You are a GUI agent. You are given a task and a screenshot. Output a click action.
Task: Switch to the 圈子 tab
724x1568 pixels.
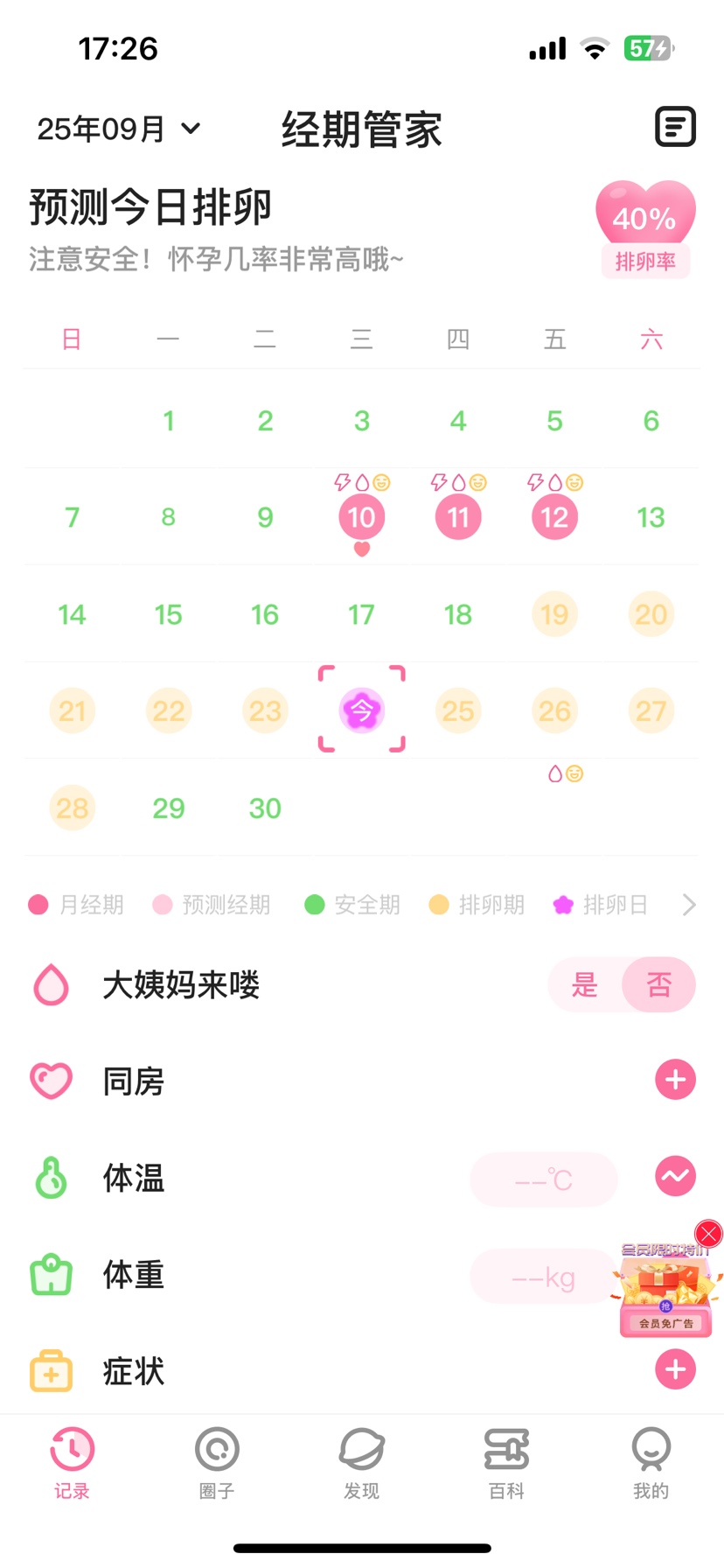click(x=217, y=1463)
